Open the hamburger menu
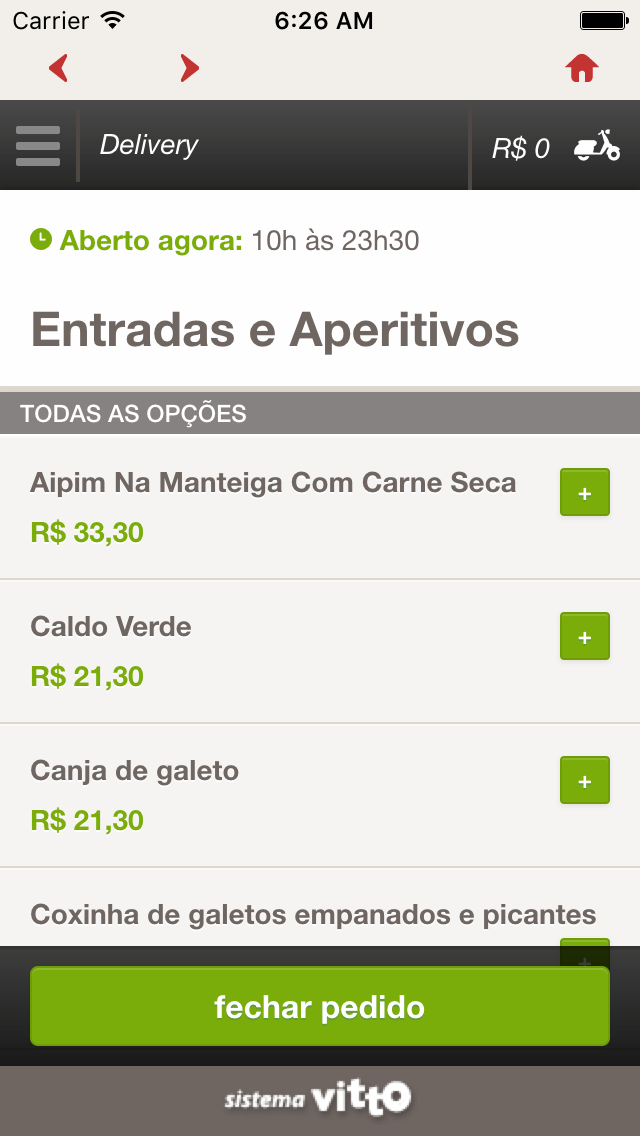This screenshot has height=1136, width=640. (38, 146)
